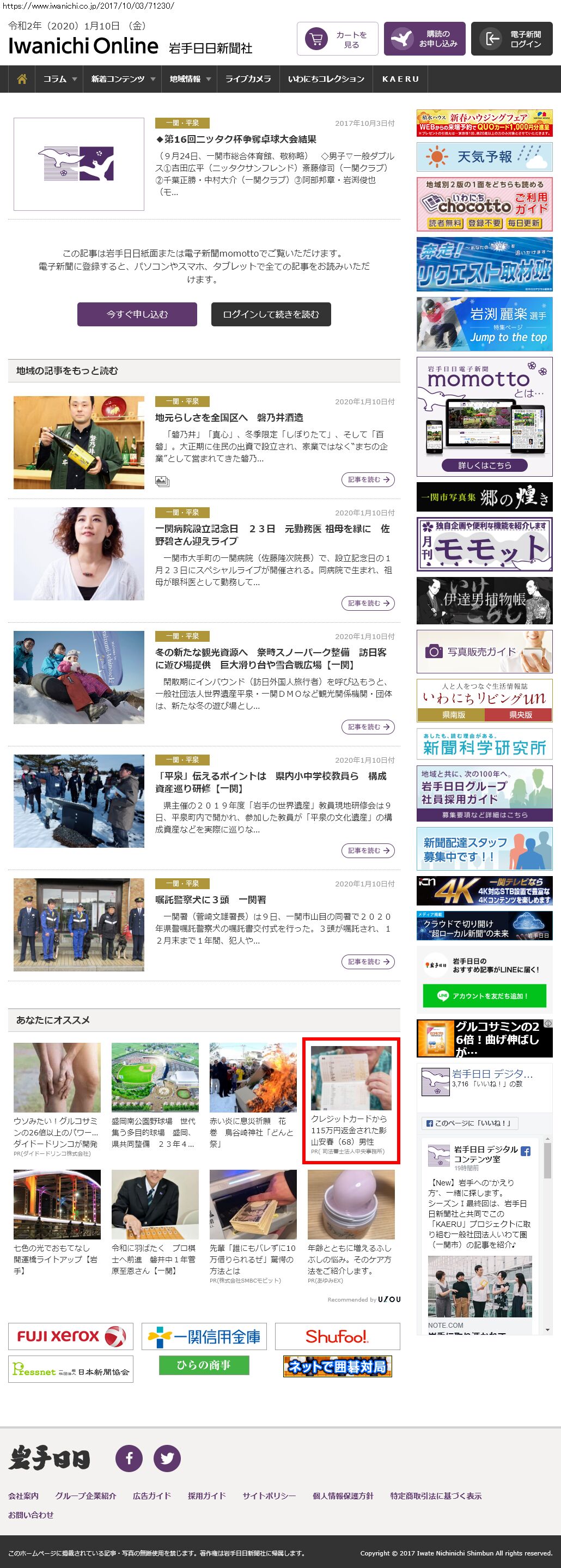Tap 詳しくはこちら on momotto banner
Screen dimensions: 561x1568
click(484, 465)
